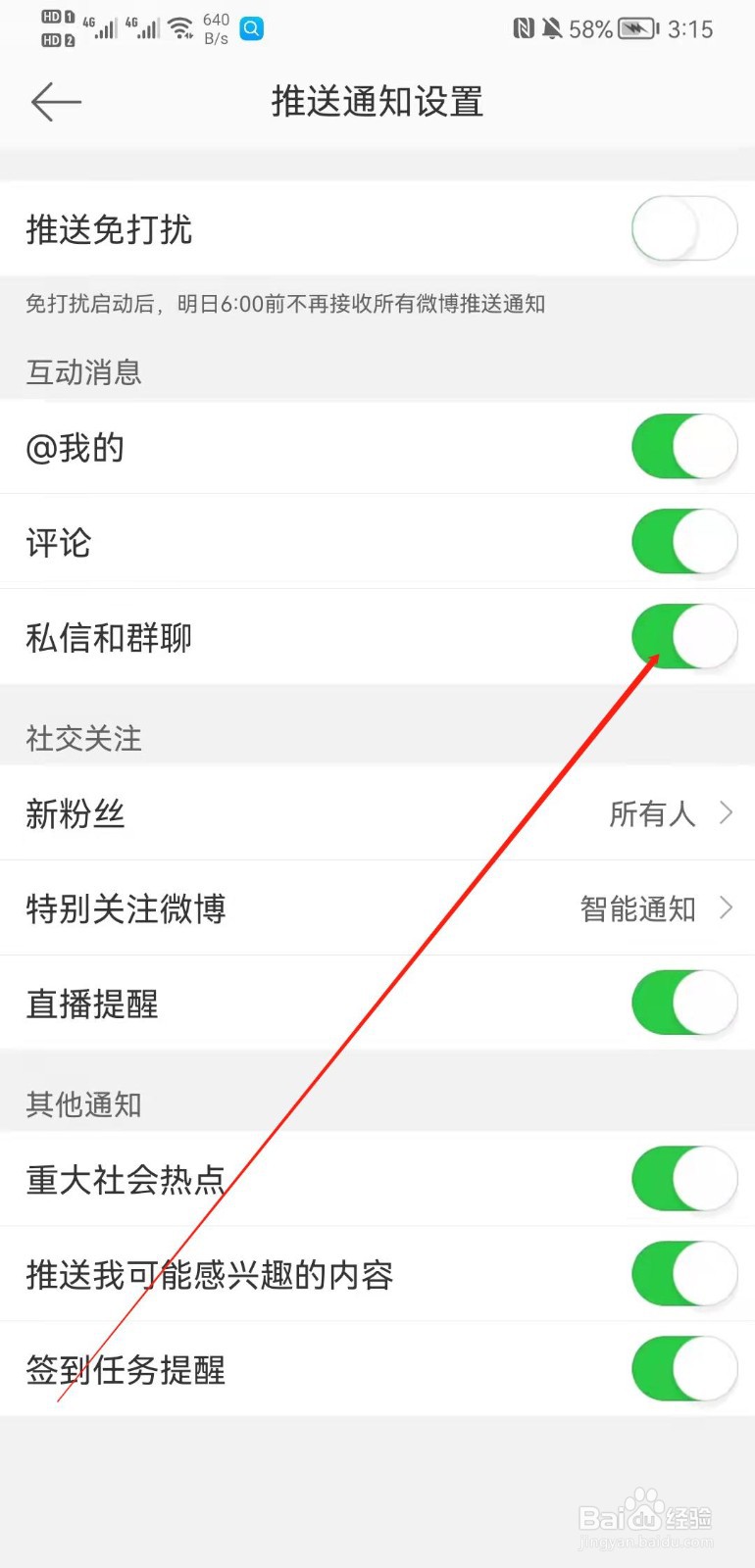Enable the 推送免打扰 toggle
This screenshot has width=755, height=1568.
pyautogui.click(x=683, y=227)
